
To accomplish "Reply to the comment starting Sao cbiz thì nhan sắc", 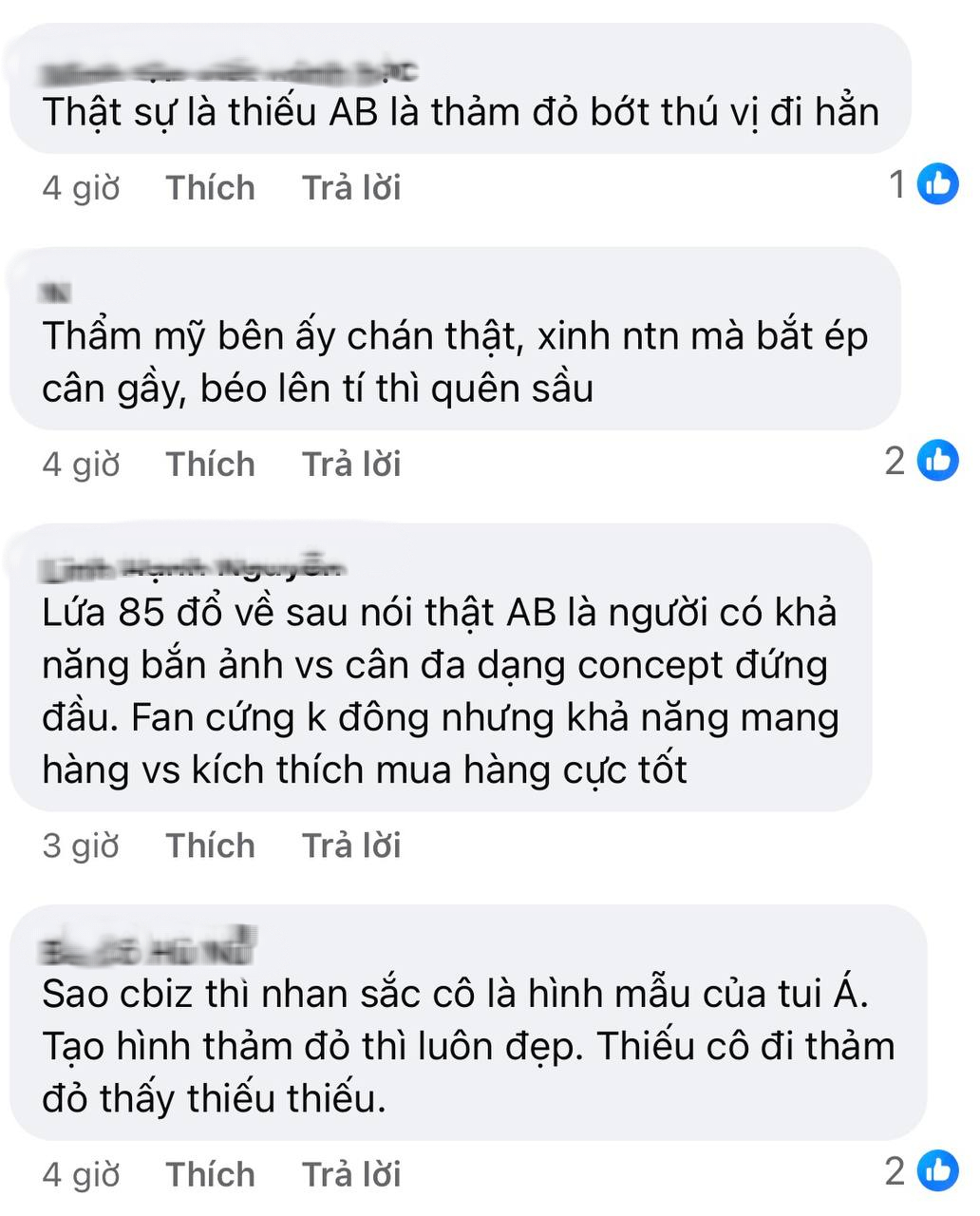I will click(x=351, y=1173).
